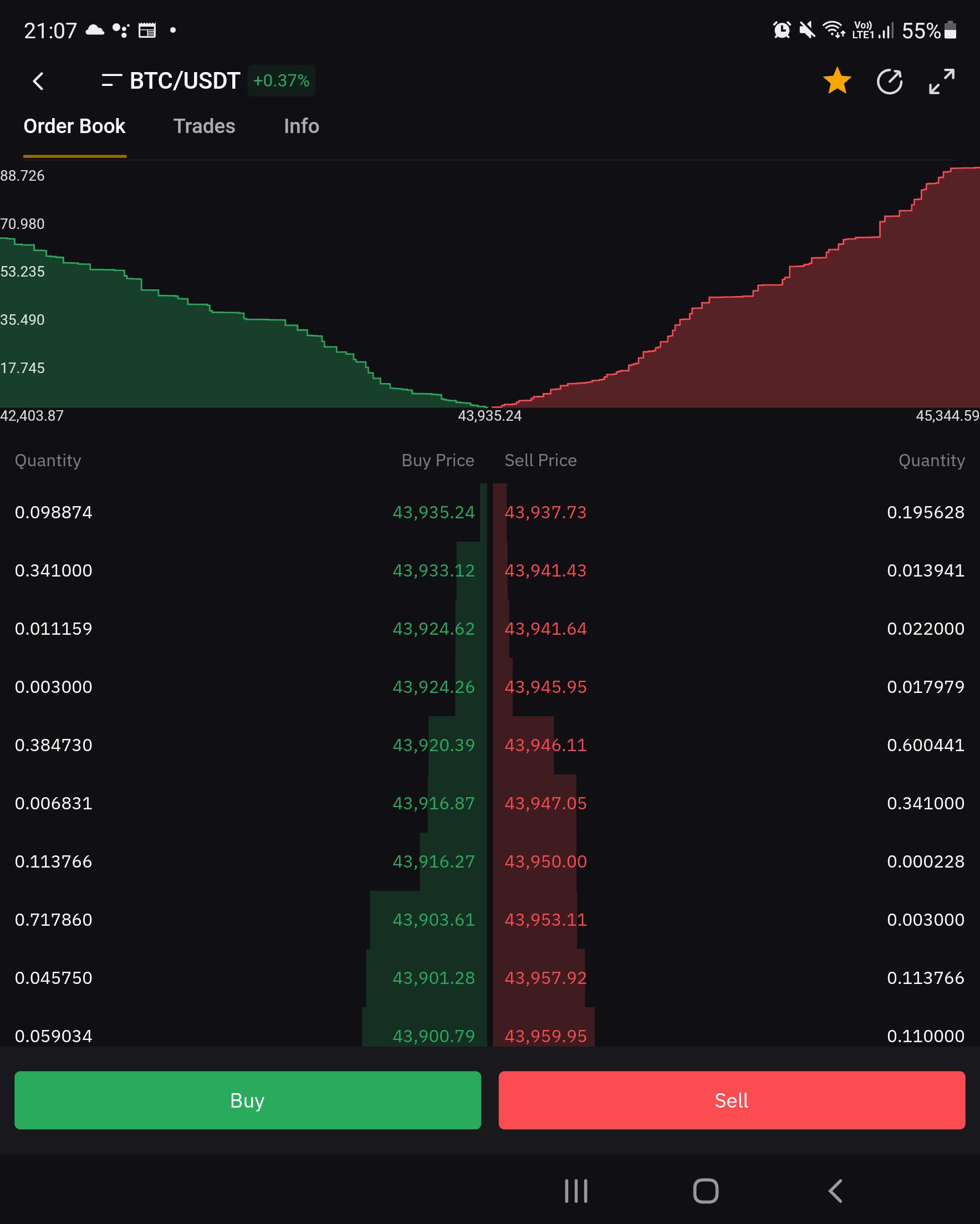Viewport: 980px width, 1224px height.
Task: Switch to the Info tab
Action: (x=301, y=126)
